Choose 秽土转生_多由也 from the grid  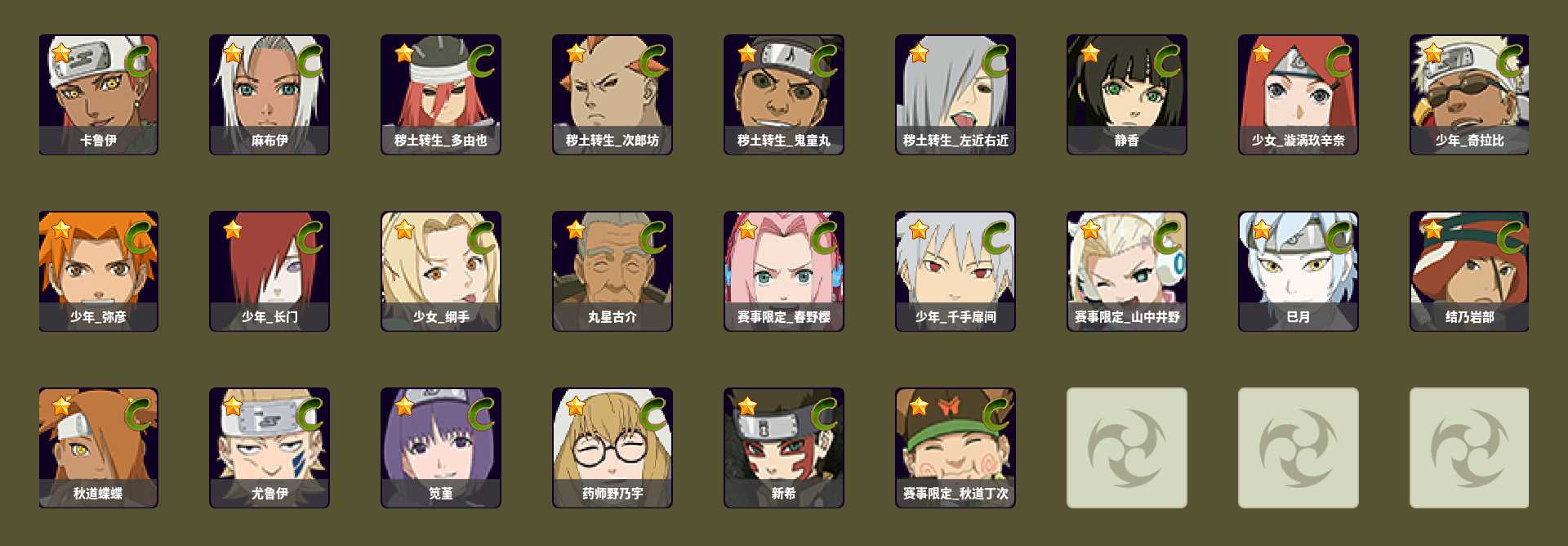[441, 94]
